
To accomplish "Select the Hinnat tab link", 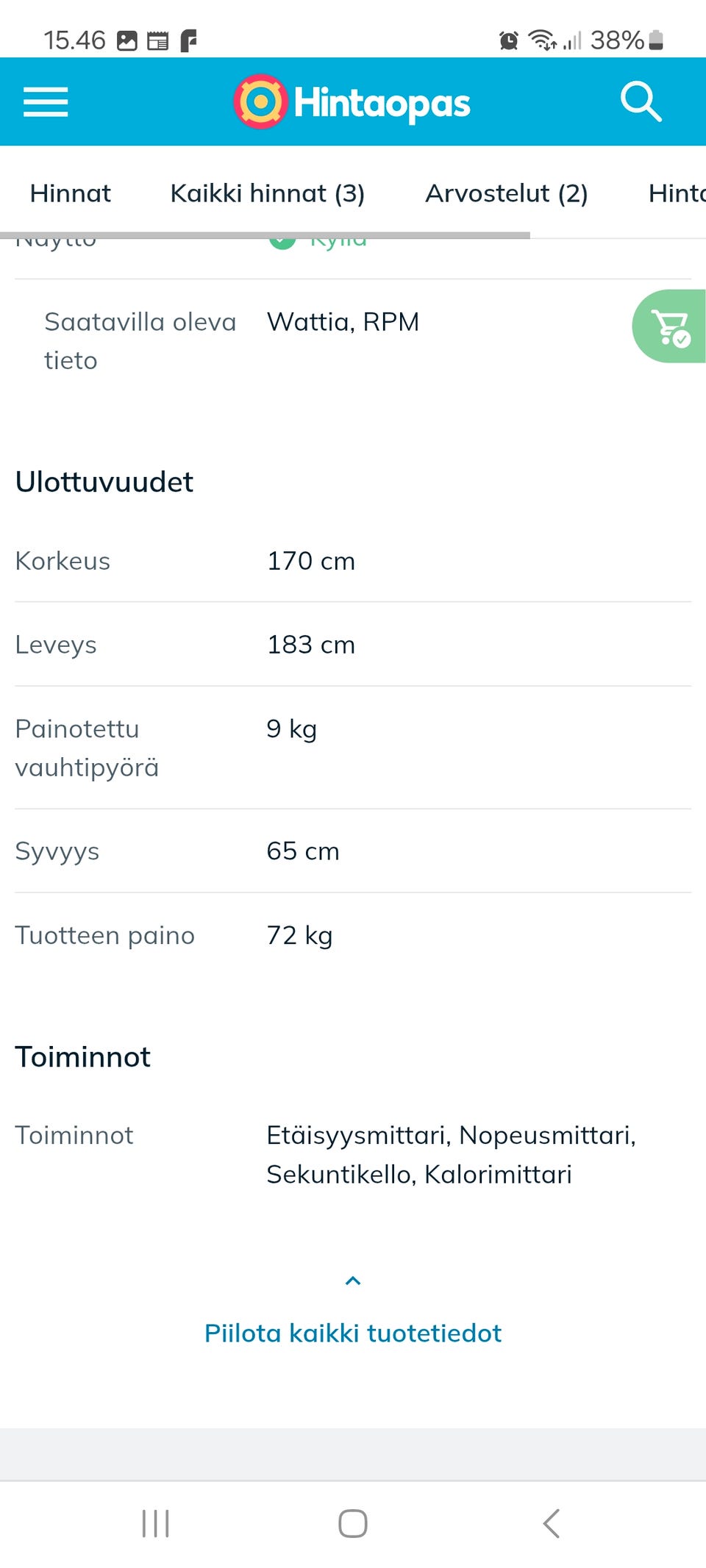I will [x=70, y=193].
